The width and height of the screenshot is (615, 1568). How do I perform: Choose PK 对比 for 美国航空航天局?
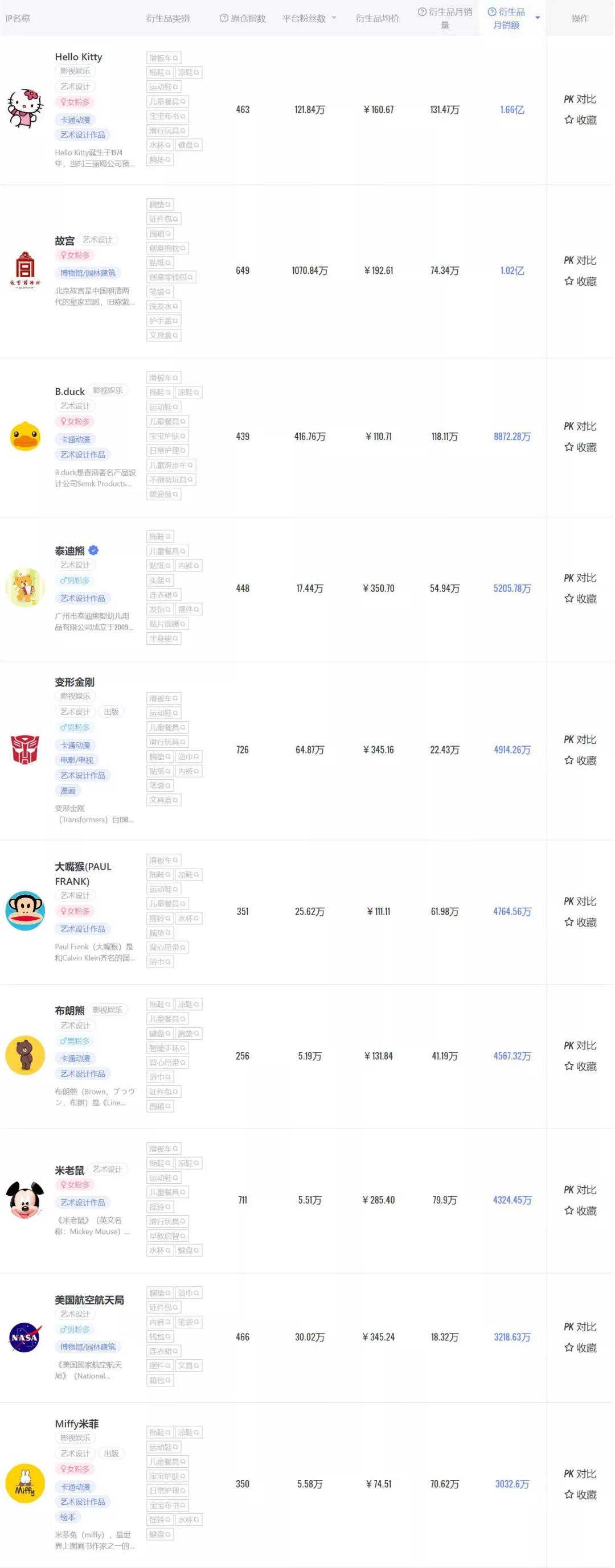580,1327
